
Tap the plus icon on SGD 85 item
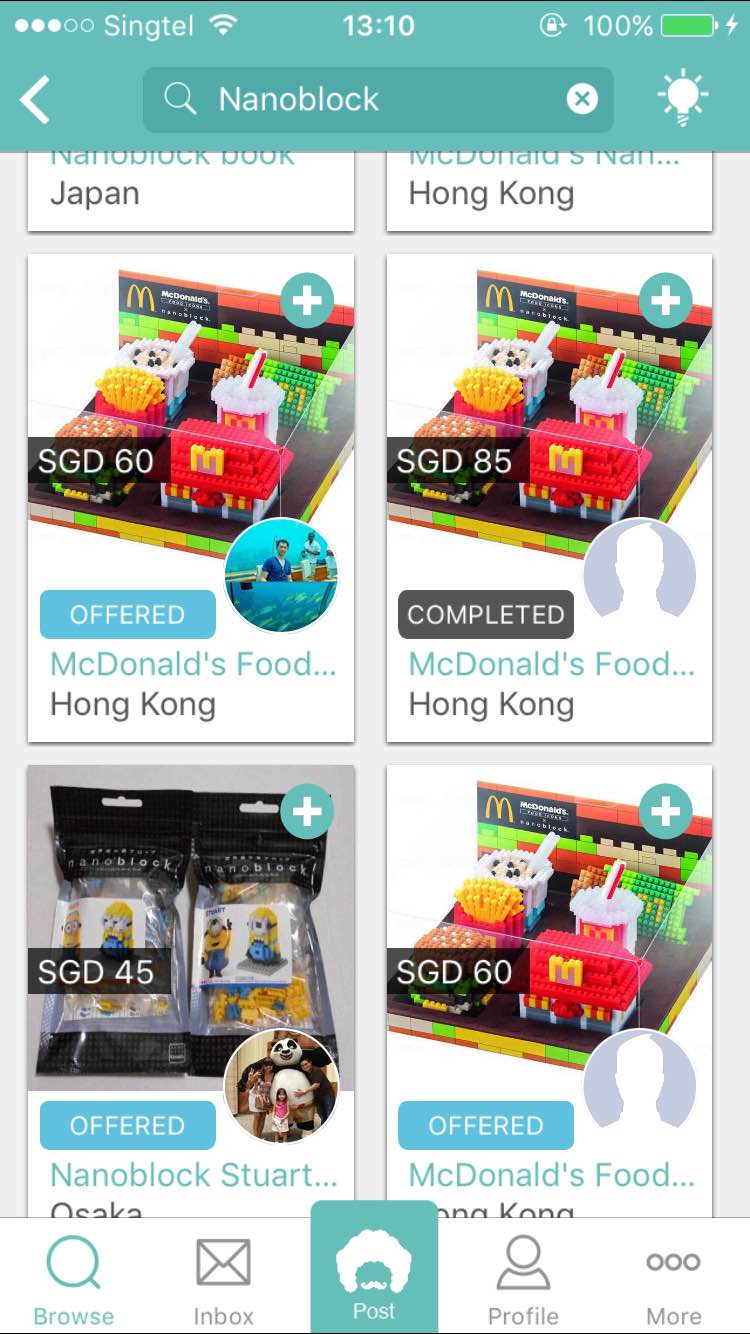[x=665, y=300]
